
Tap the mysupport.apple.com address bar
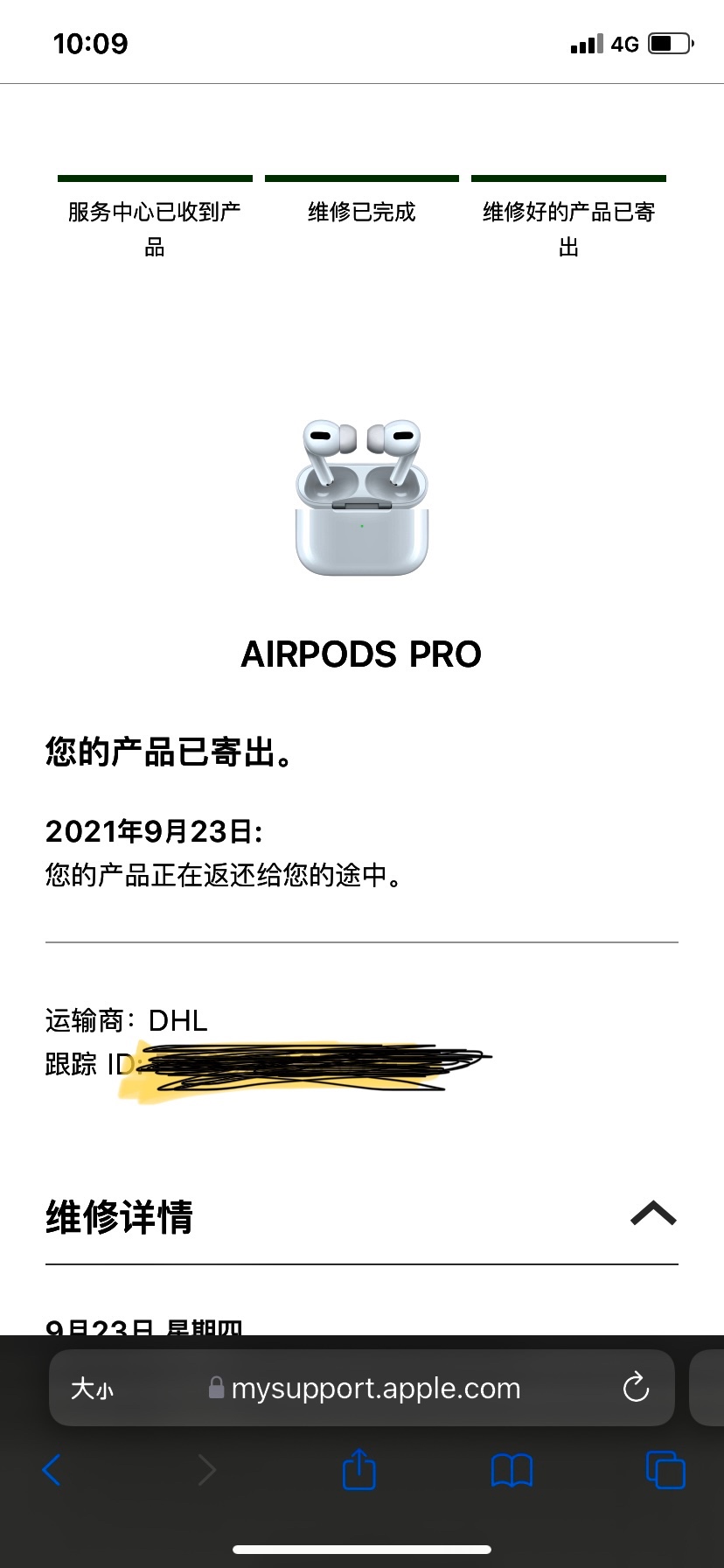tap(374, 1389)
